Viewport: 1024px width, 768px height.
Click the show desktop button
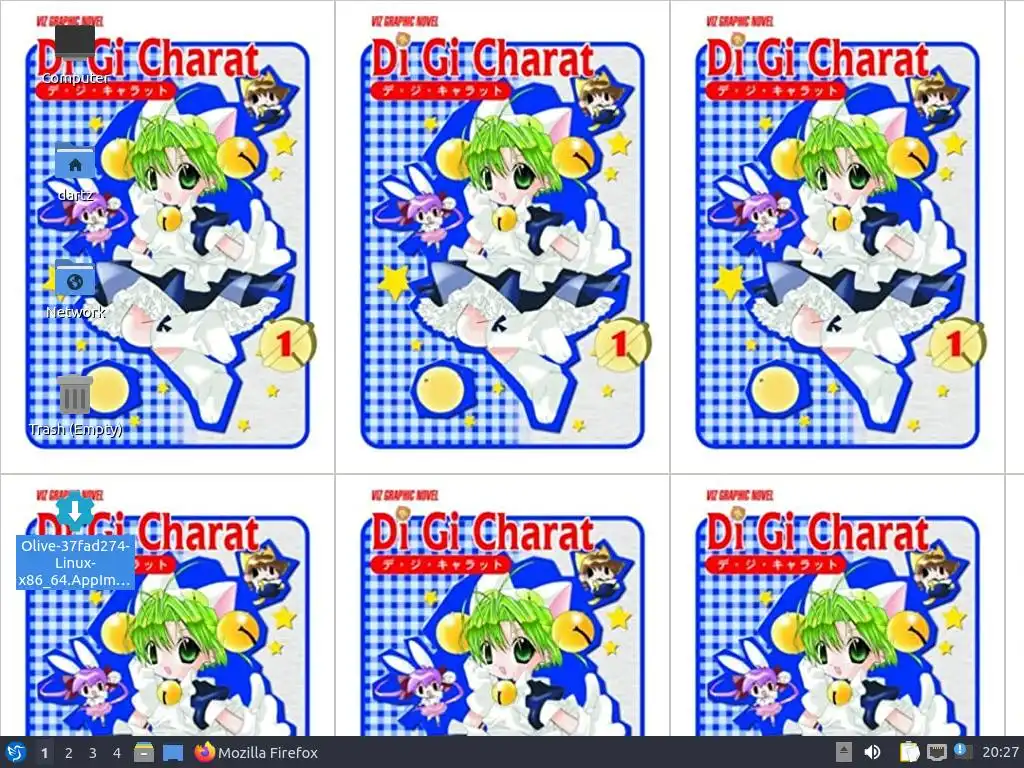point(173,752)
